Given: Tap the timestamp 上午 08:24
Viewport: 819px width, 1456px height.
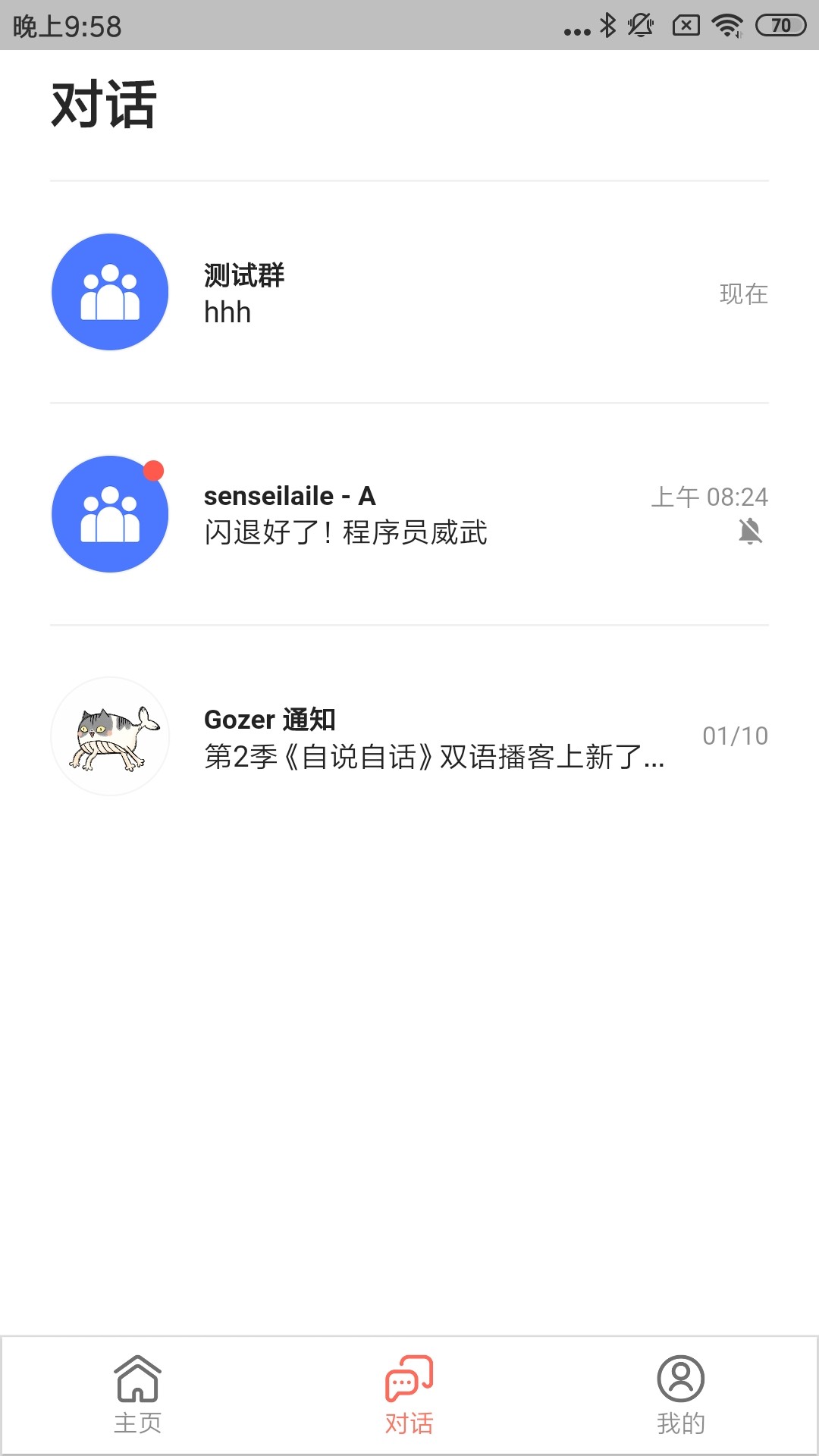Looking at the screenshot, I should coord(711,497).
